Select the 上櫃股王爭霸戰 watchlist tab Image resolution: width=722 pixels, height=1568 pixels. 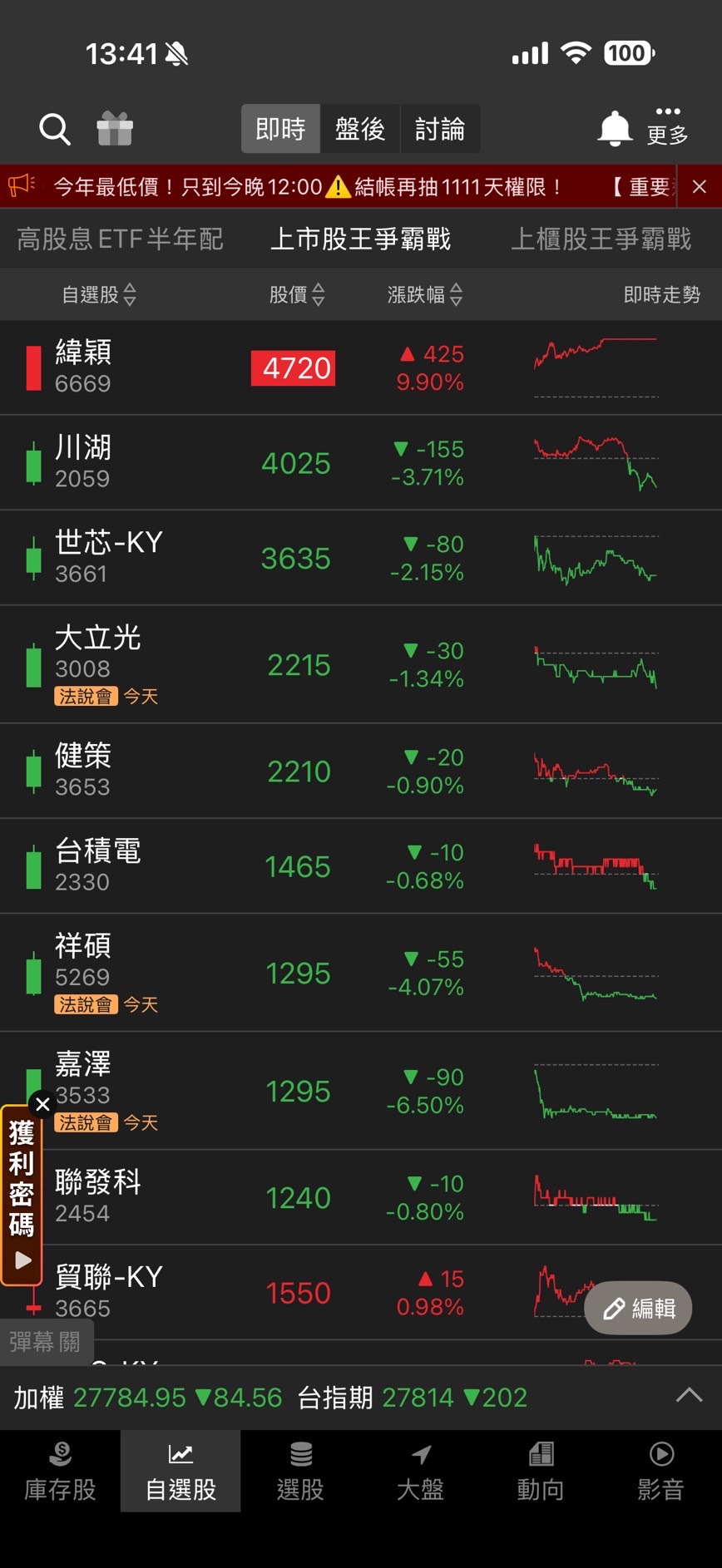[601, 239]
